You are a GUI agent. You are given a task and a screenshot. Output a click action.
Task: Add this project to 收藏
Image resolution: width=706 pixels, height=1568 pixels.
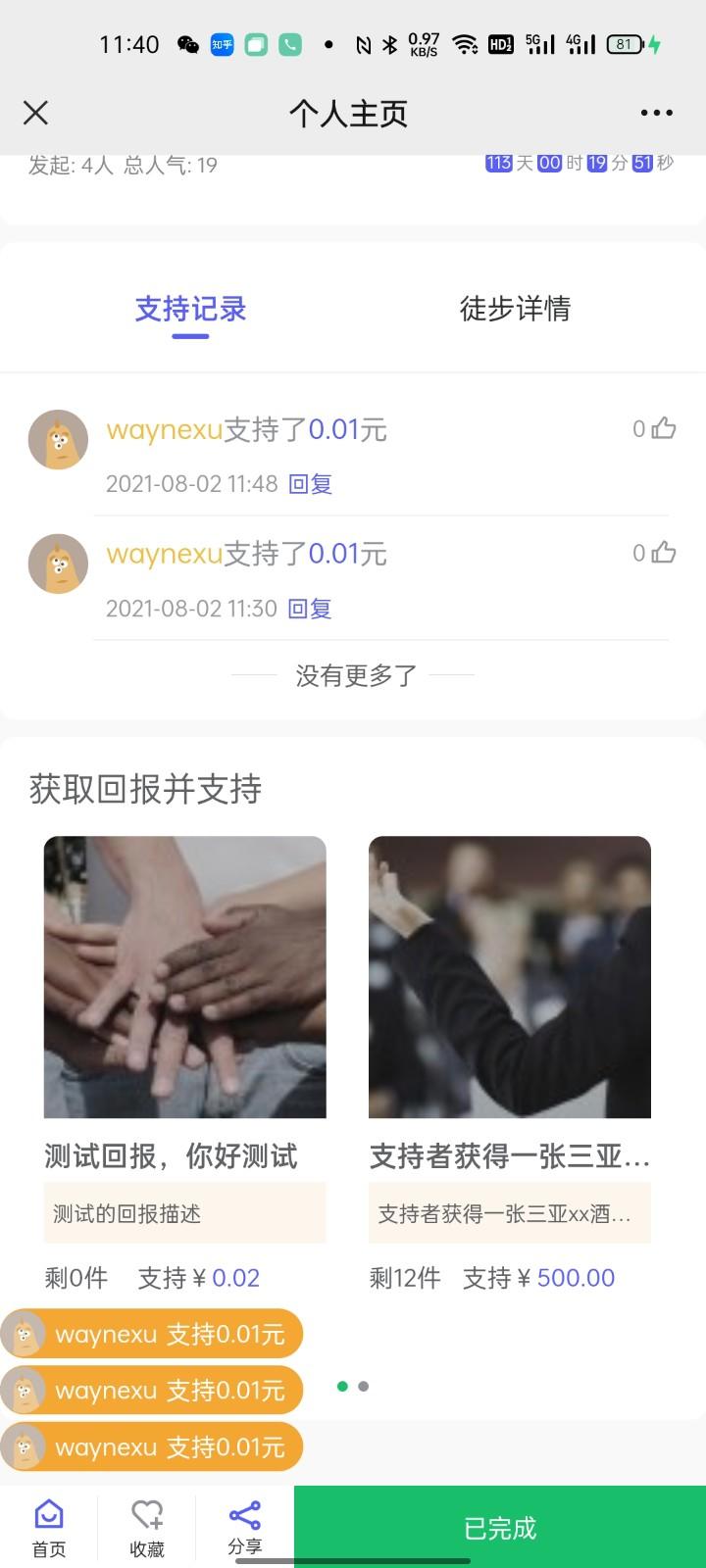pos(147,1527)
